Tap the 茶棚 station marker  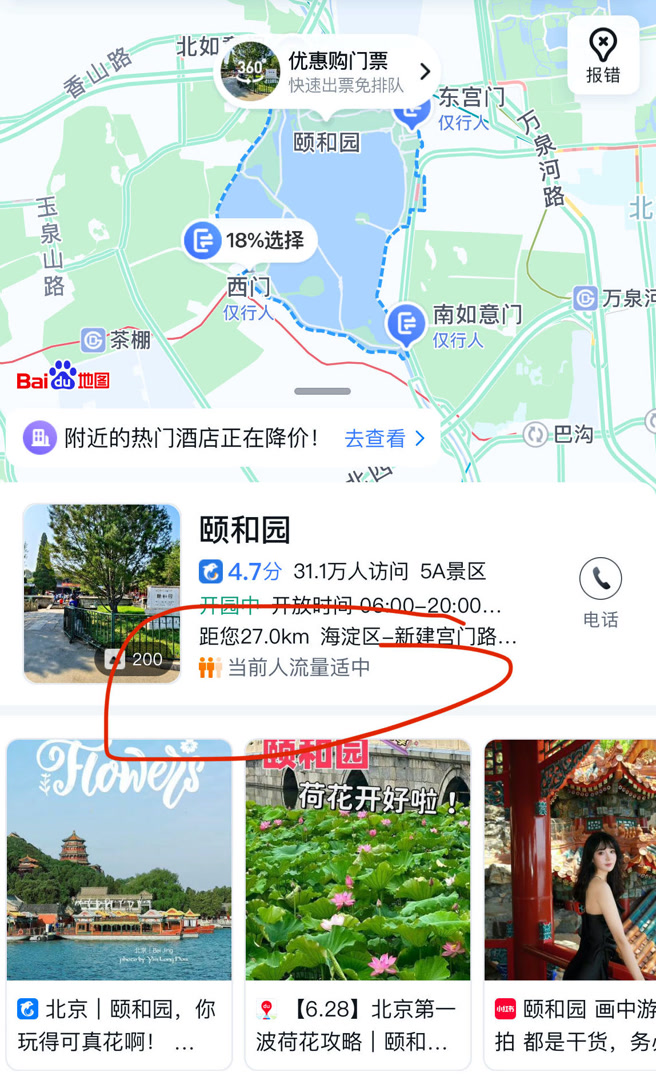pos(94,340)
